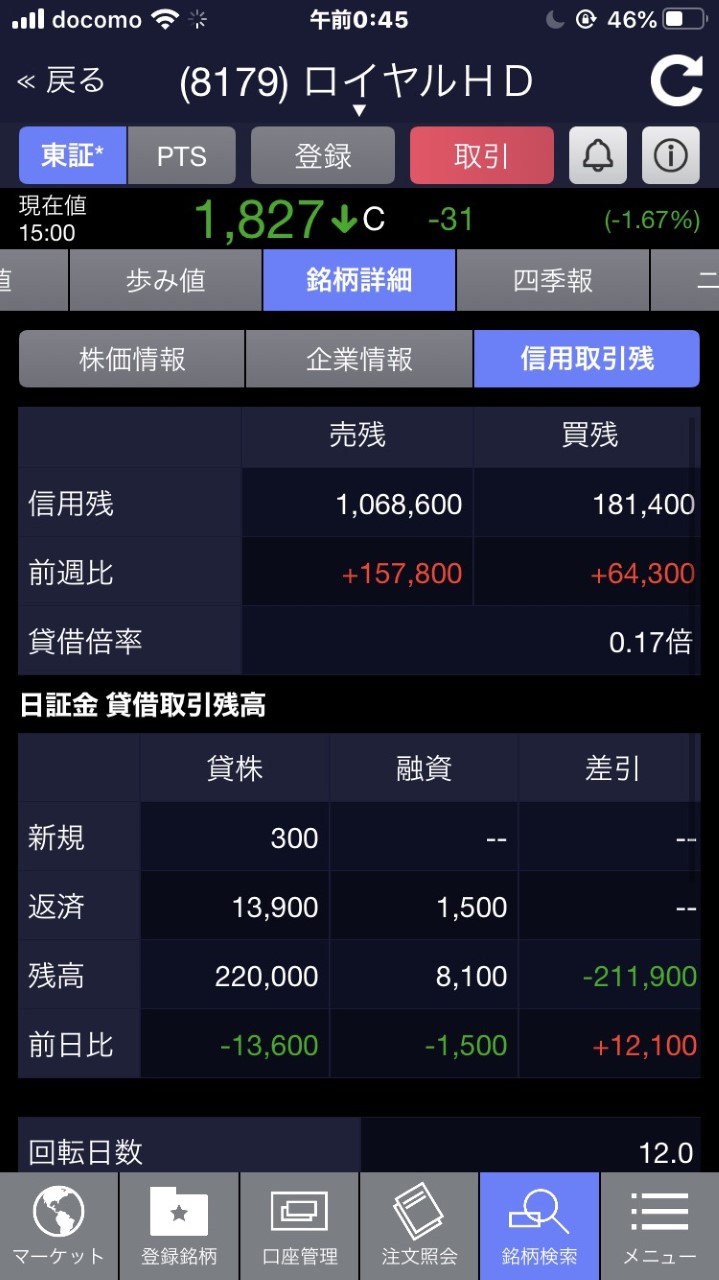
Task: Open the info icon
Action: [670, 155]
